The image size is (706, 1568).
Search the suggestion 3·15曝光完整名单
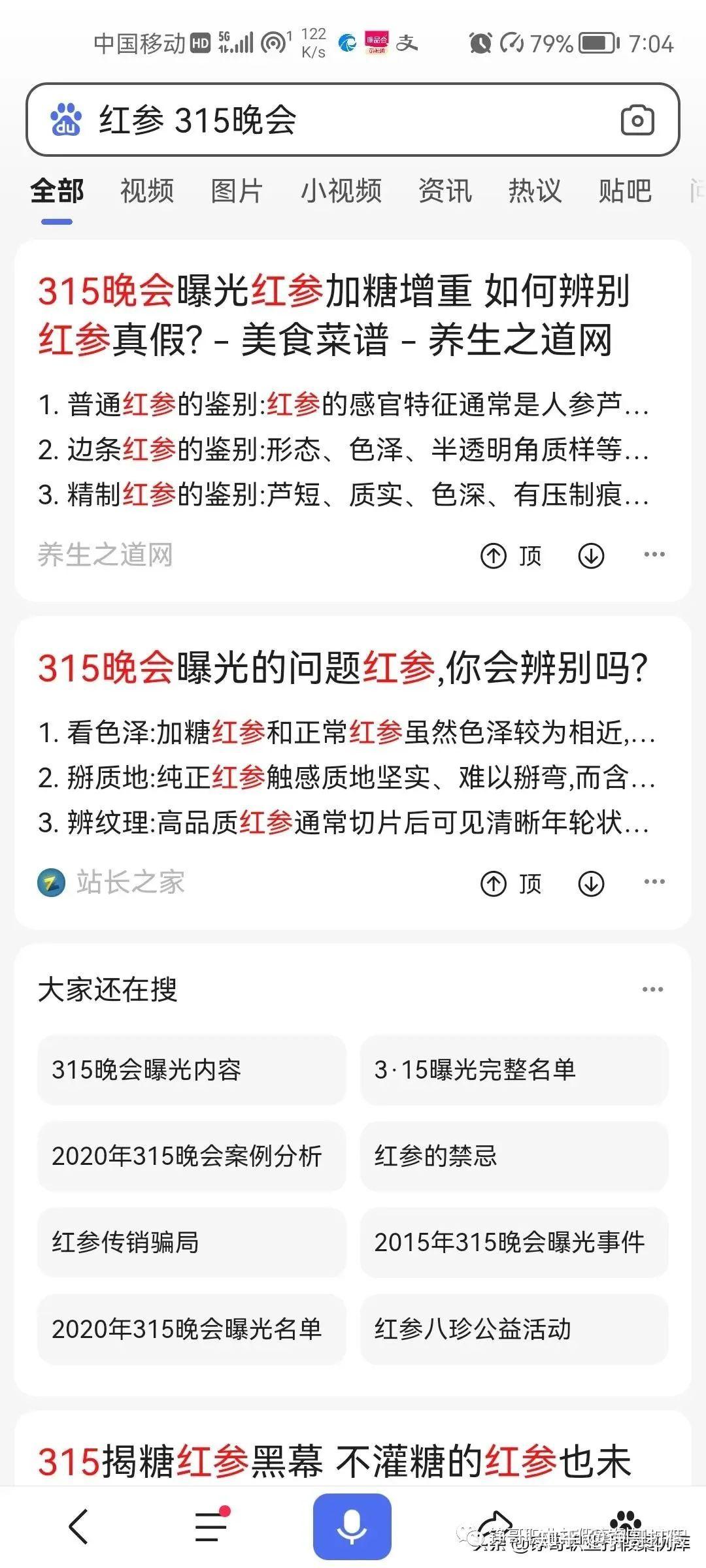click(x=514, y=1070)
